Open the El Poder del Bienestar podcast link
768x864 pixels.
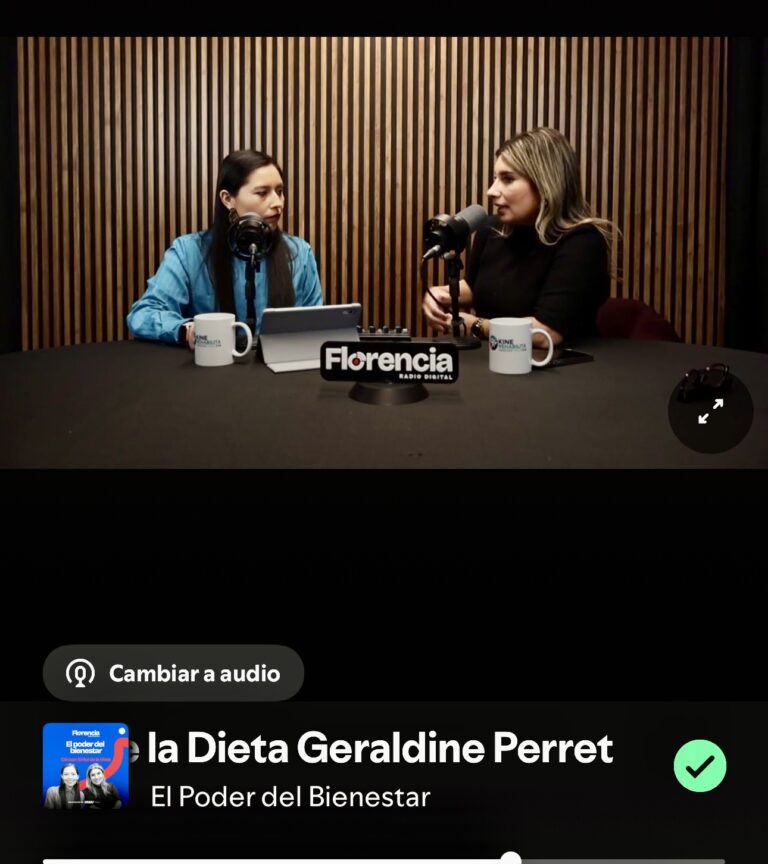[290, 797]
